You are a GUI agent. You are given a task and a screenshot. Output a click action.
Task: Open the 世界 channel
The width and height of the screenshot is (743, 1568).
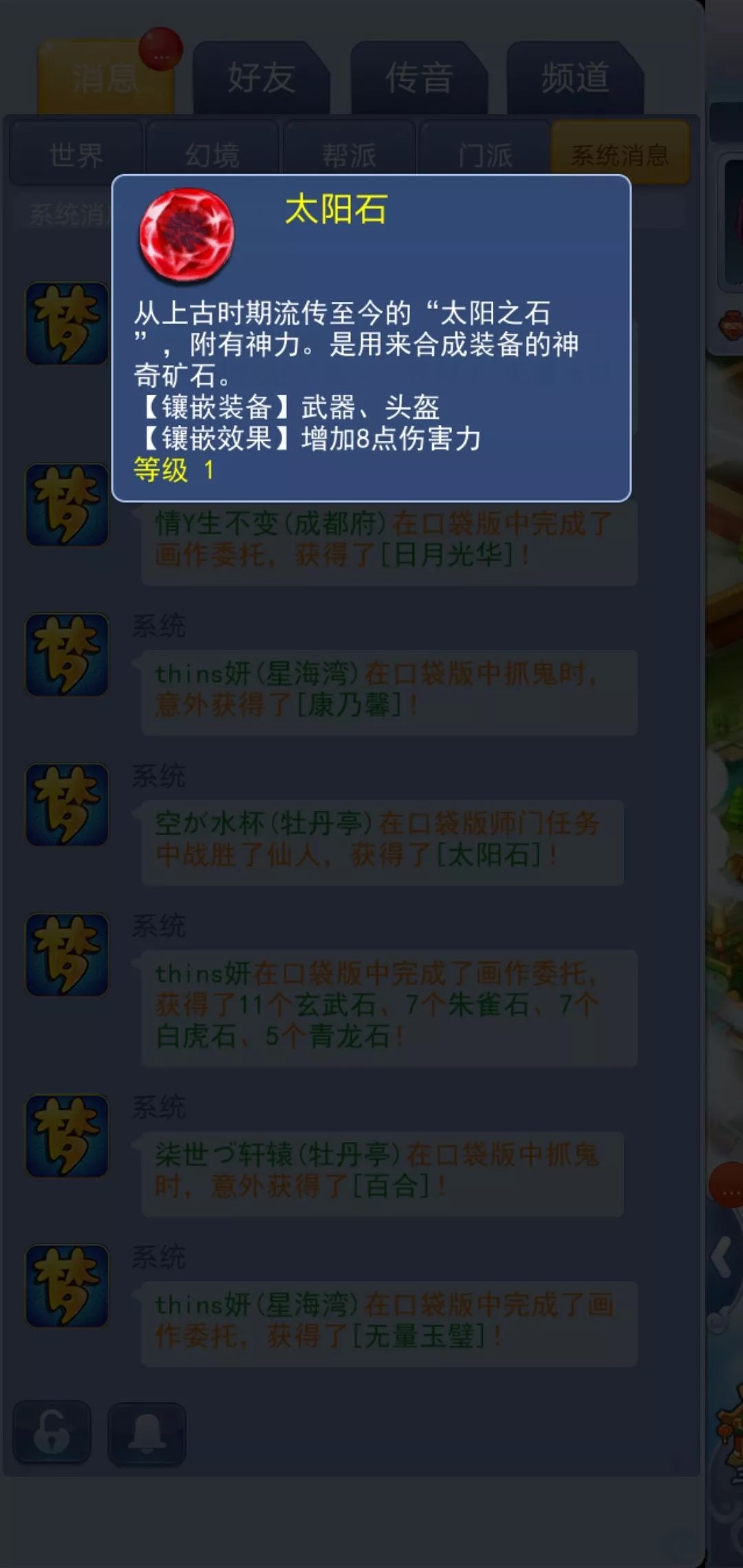[x=76, y=155]
